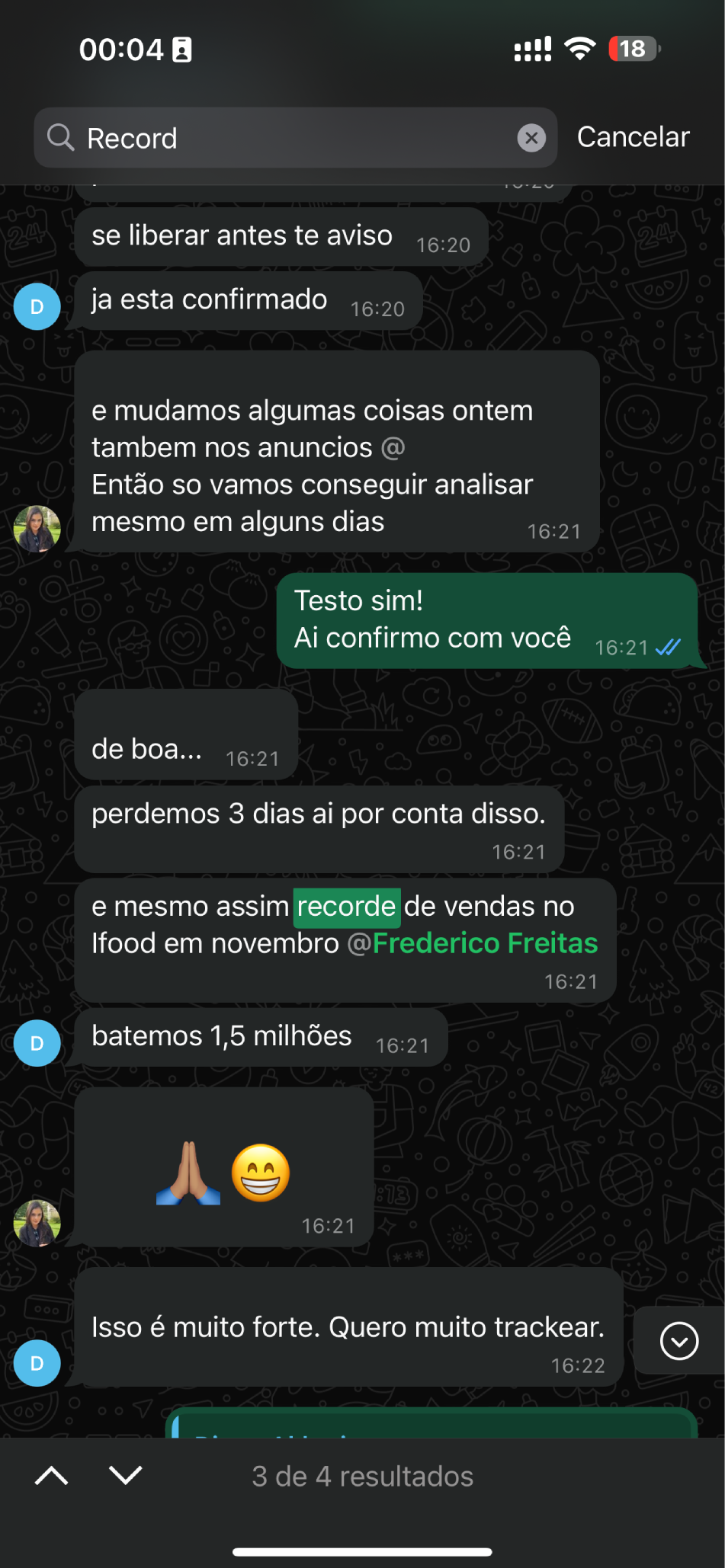The image size is (725, 1568).
Task: Clear the search text
Action: (531, 138)
